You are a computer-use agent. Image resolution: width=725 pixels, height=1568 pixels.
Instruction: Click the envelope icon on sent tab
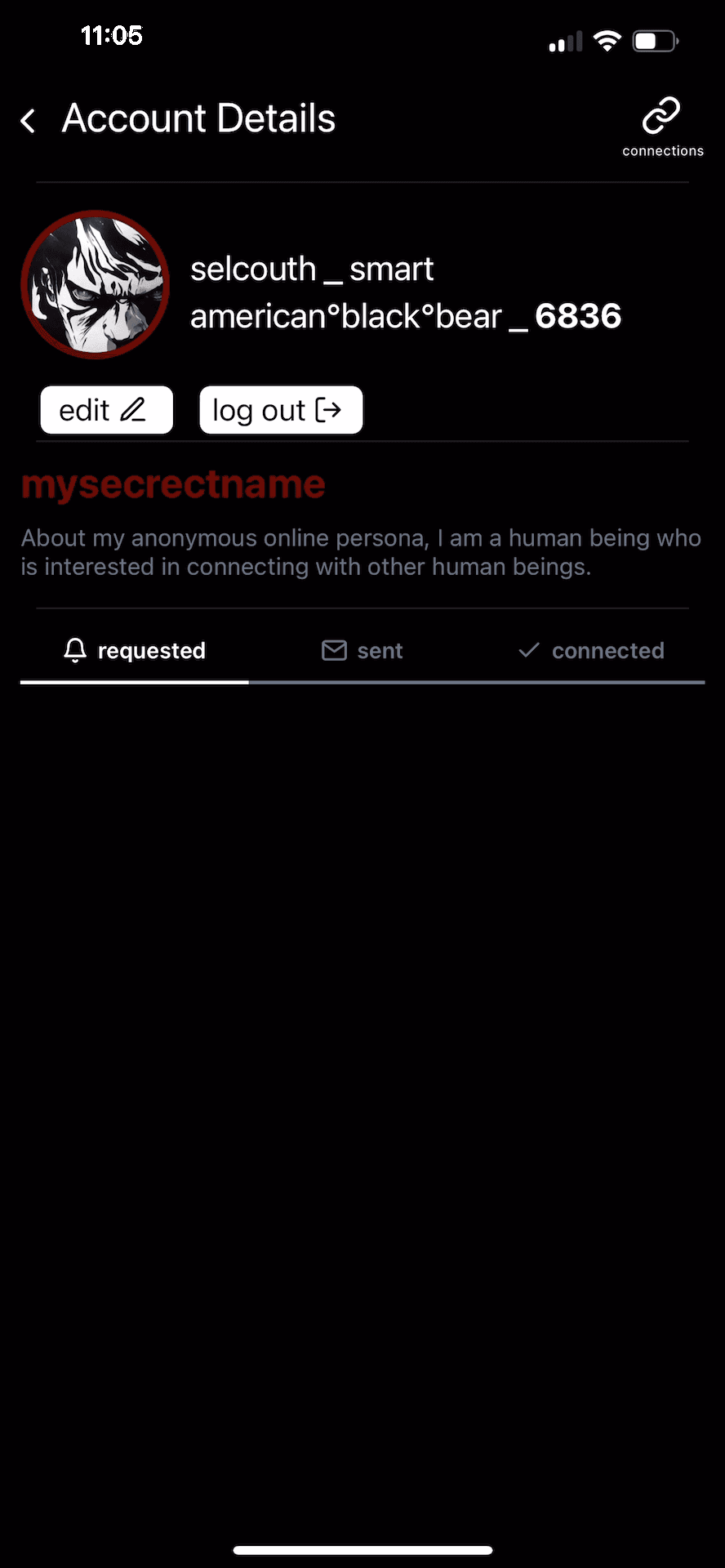(x=334, y=650)
